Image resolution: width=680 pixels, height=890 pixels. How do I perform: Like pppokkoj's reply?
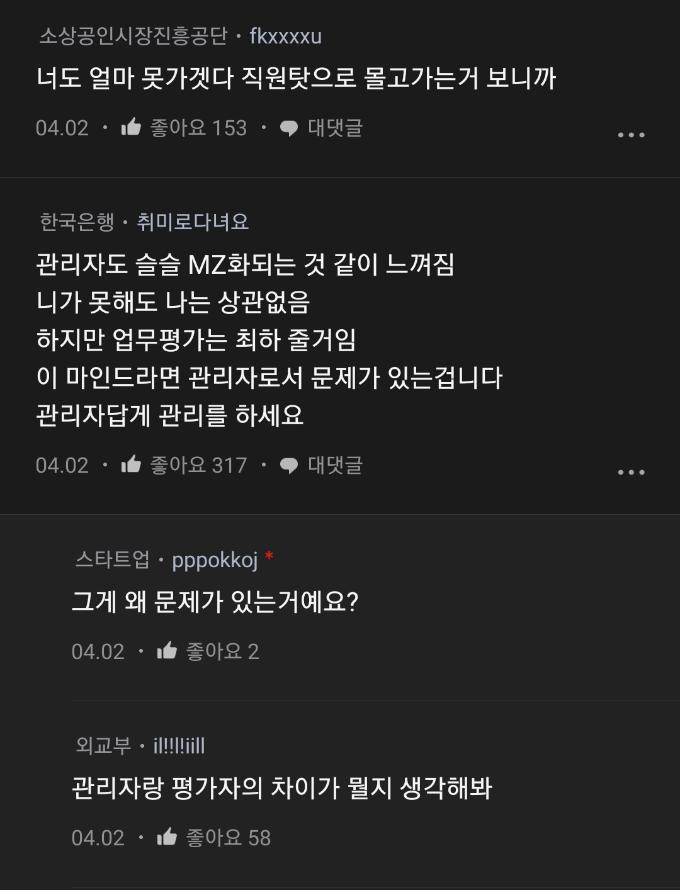[x=167, y=651]
